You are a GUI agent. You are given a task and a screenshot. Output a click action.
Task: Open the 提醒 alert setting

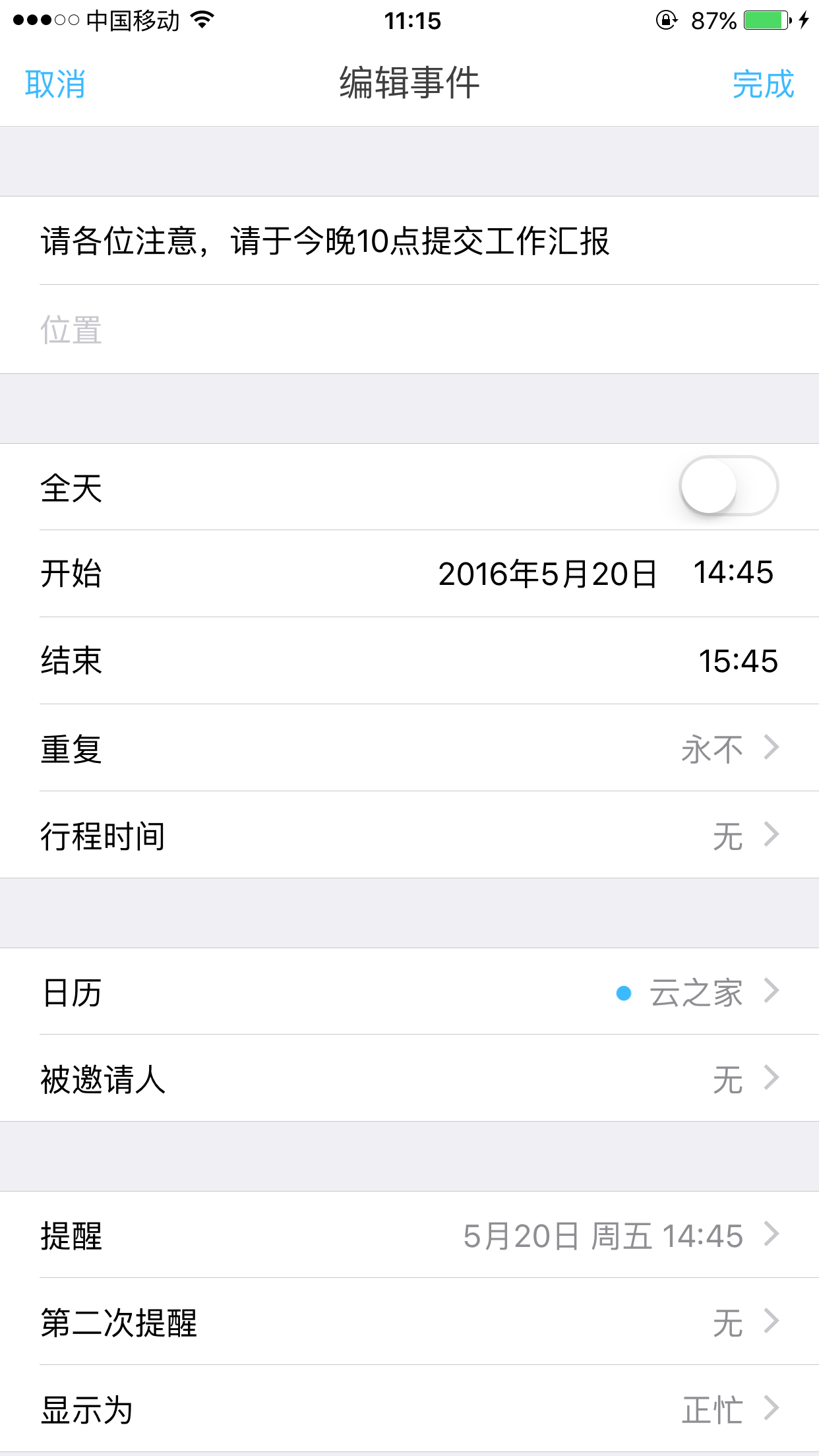pos(409,1235)
